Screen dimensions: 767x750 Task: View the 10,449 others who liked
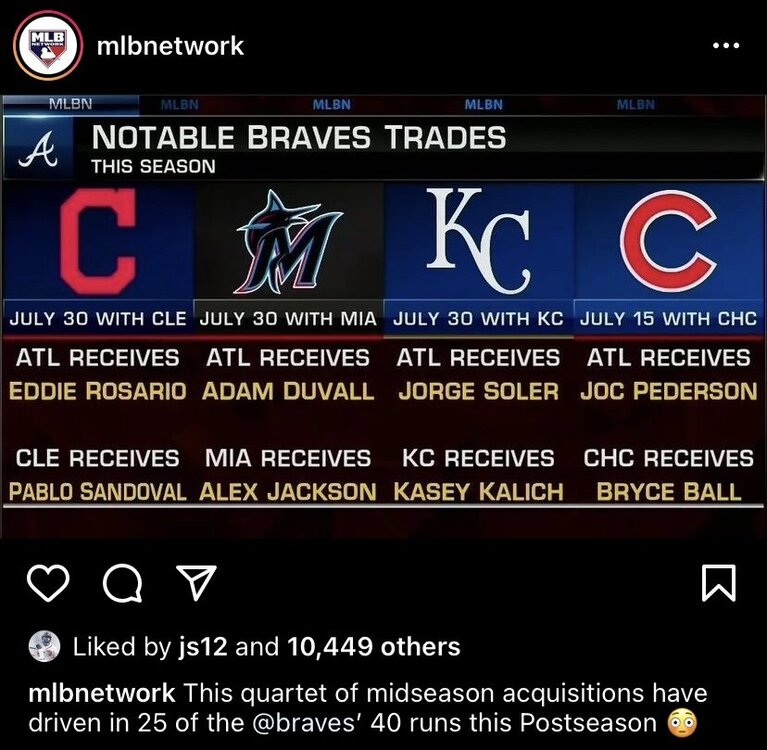(373, 647)
